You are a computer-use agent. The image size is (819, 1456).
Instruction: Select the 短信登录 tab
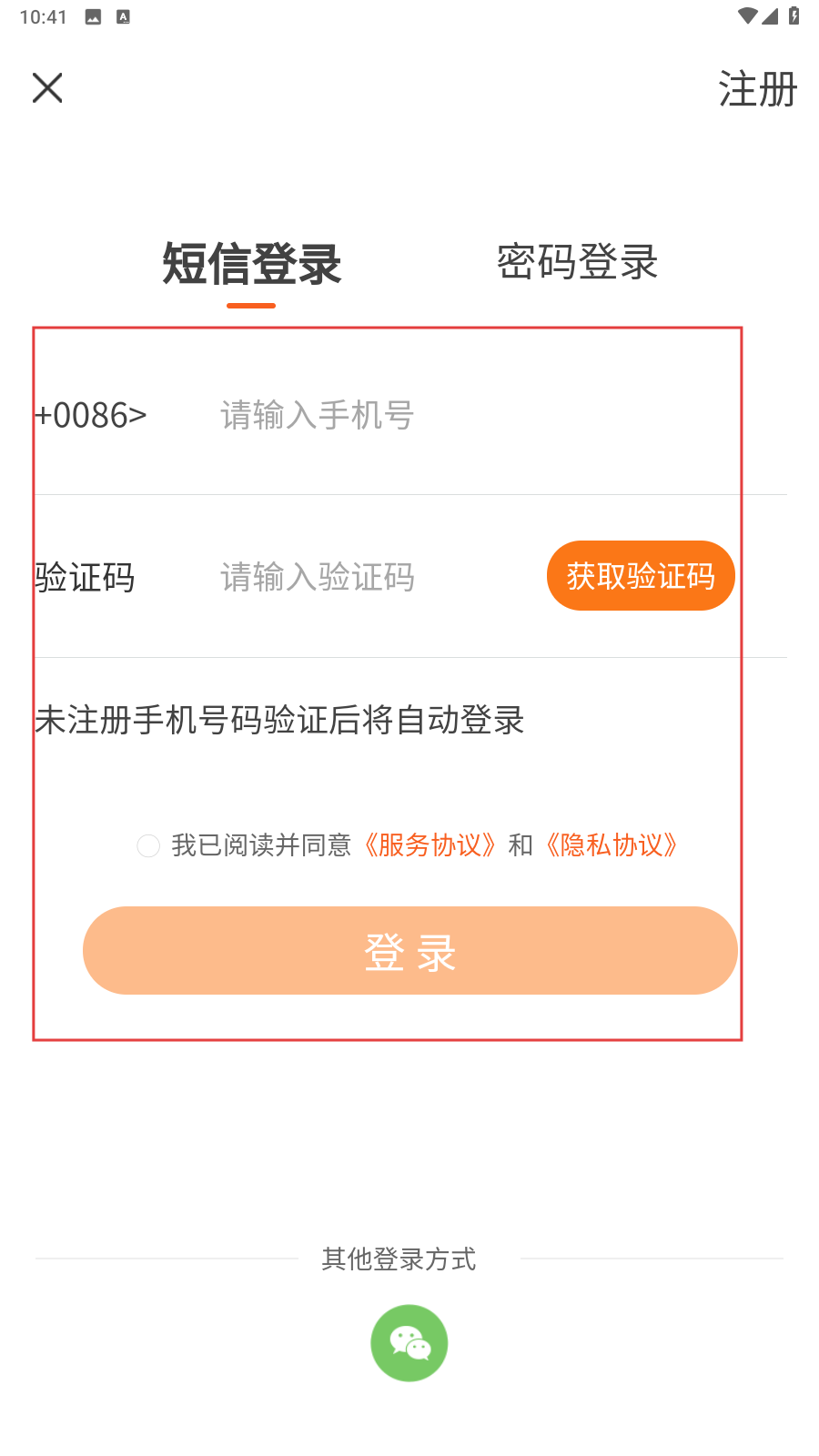[x=251, y=264]
